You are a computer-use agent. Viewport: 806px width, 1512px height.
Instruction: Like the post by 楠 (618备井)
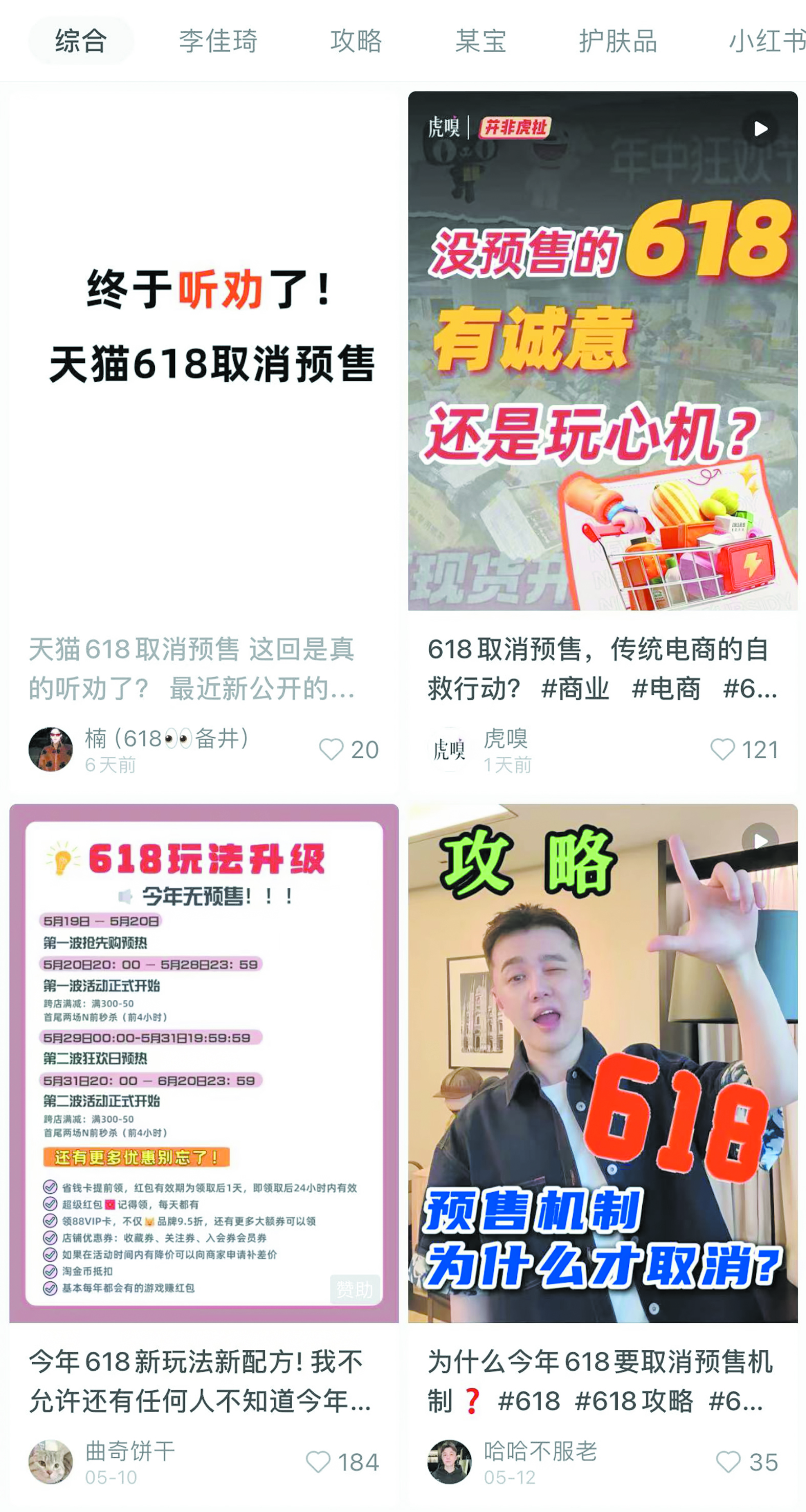[331, 750]
